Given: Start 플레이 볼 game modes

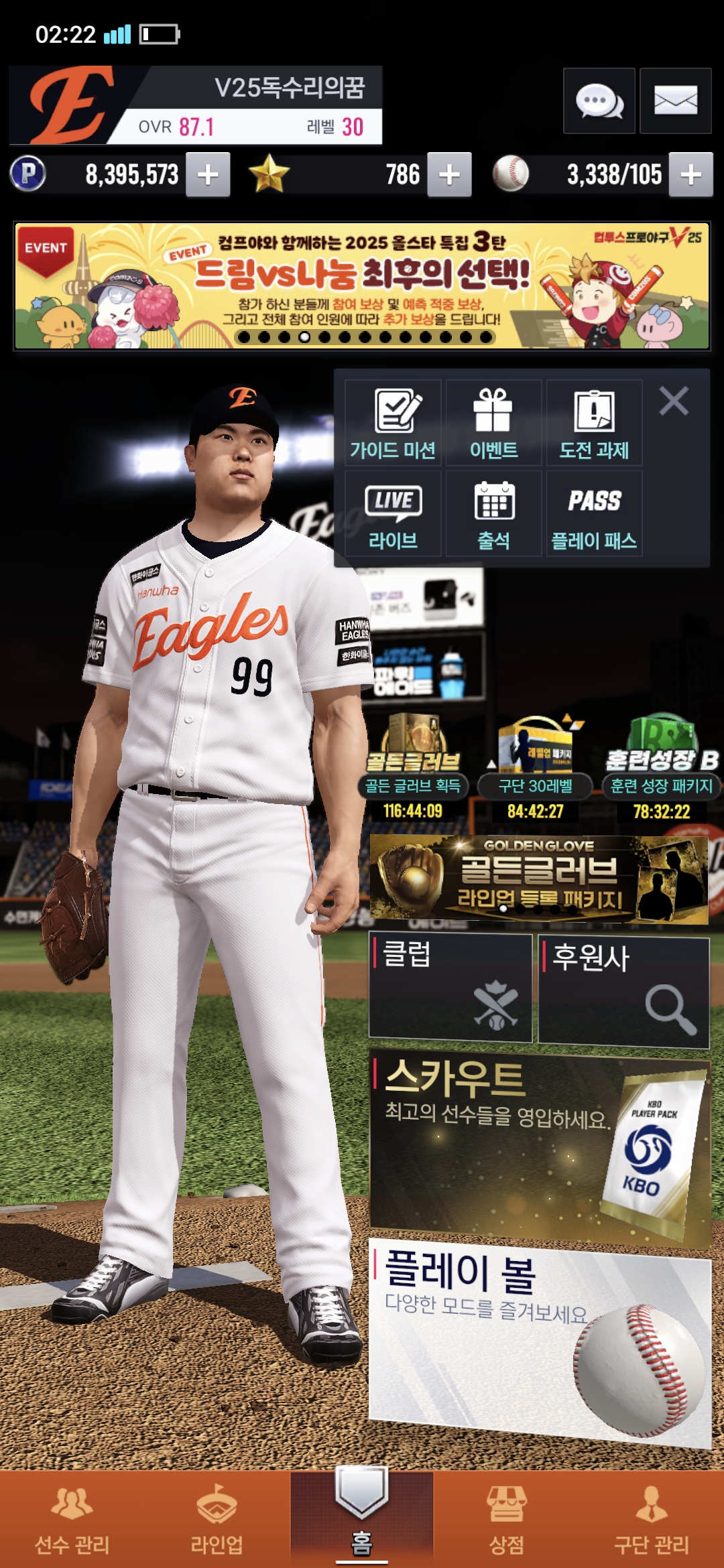Looking at the screenshot, I should 540,1340.
